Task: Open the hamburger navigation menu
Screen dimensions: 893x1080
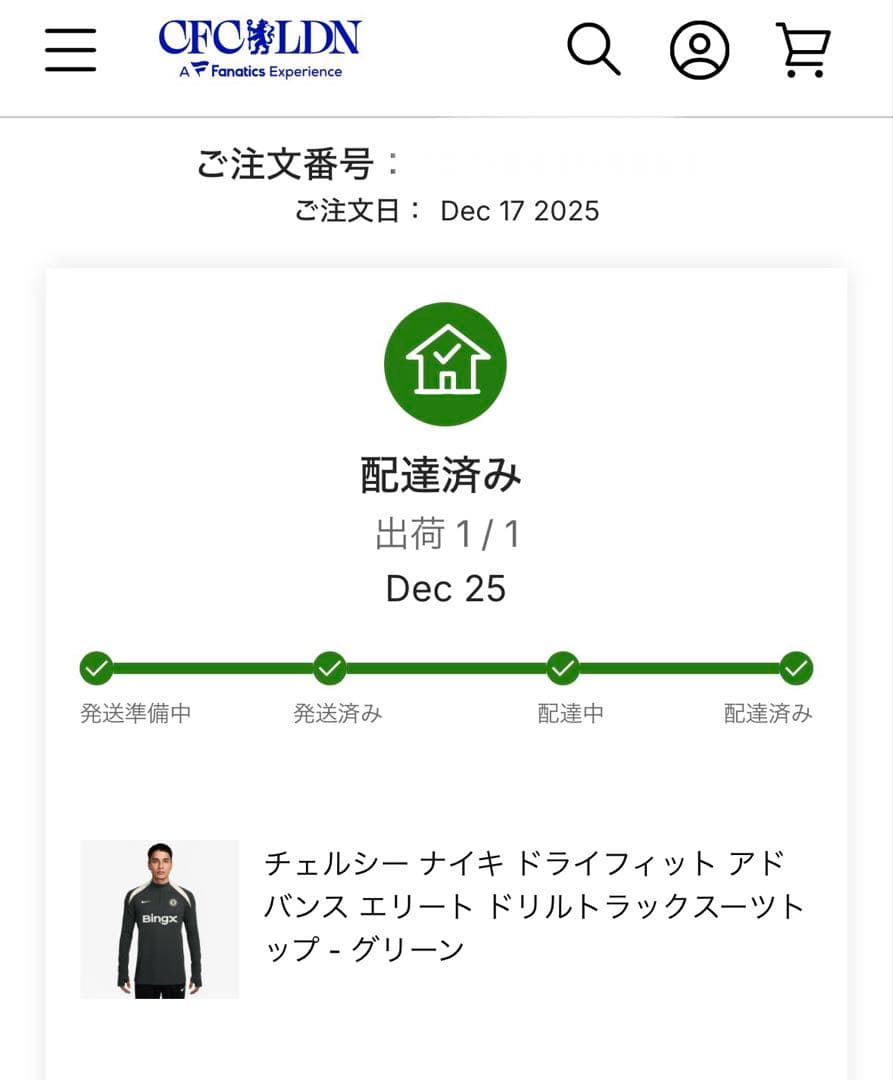Action: 69,48
